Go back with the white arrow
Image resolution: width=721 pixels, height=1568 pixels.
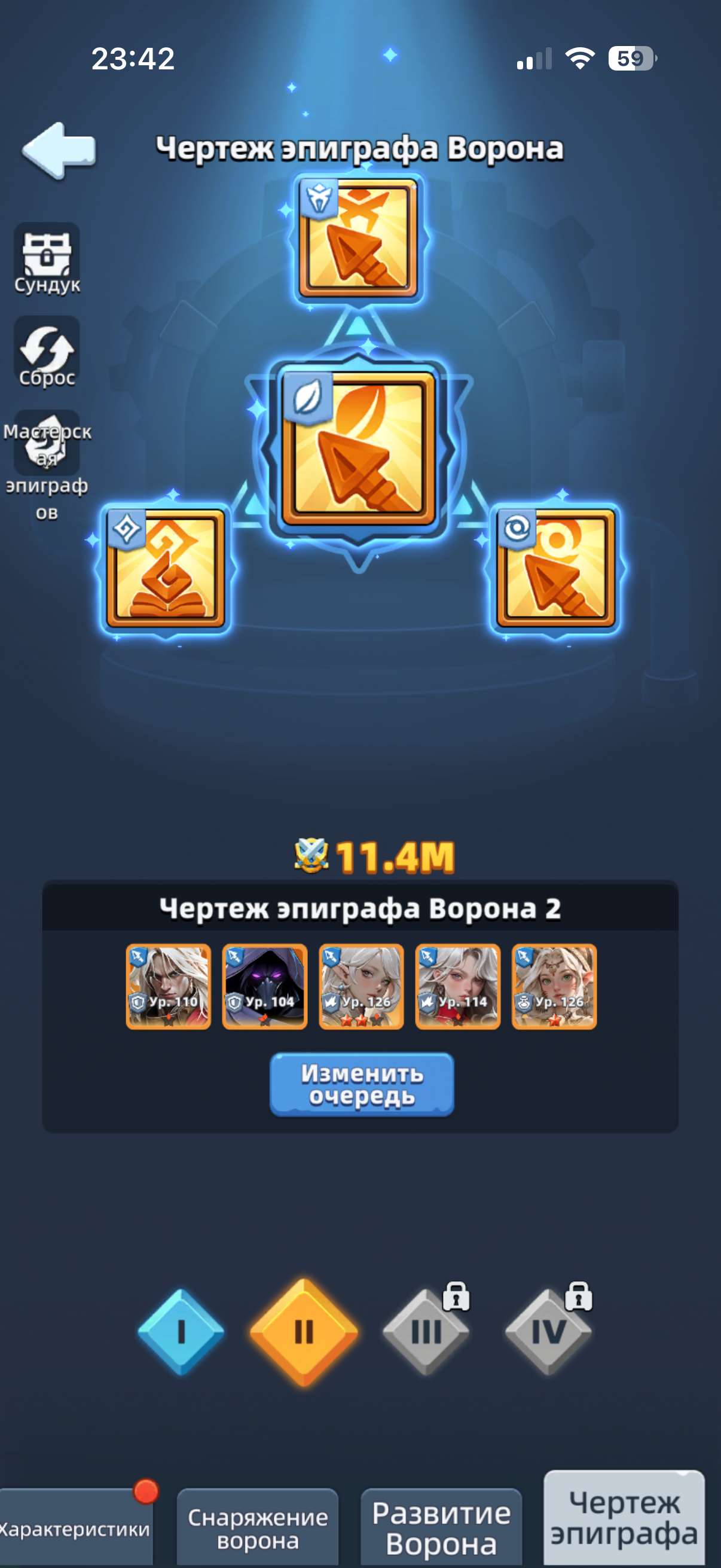[x=59, y=150]
